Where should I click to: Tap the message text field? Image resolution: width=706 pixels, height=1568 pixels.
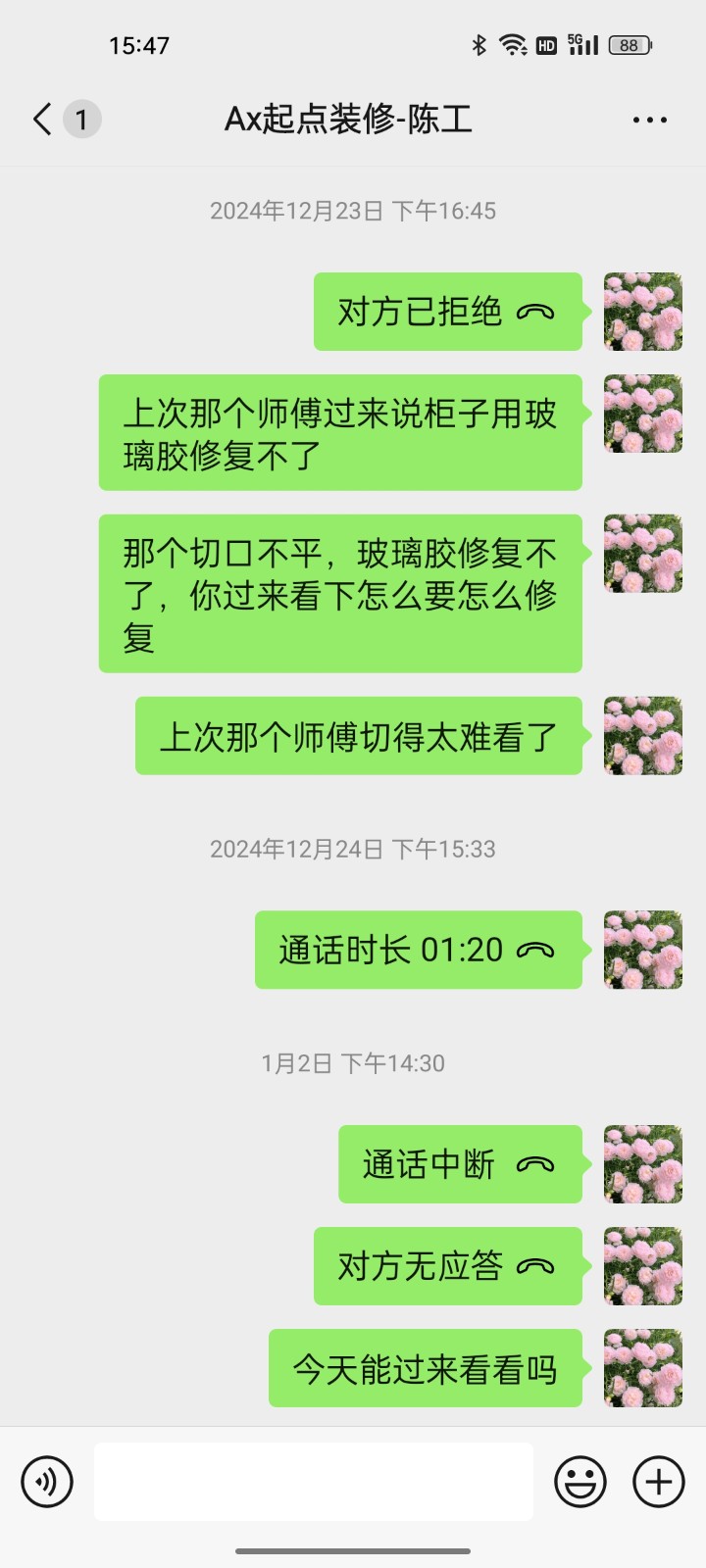314,1481
